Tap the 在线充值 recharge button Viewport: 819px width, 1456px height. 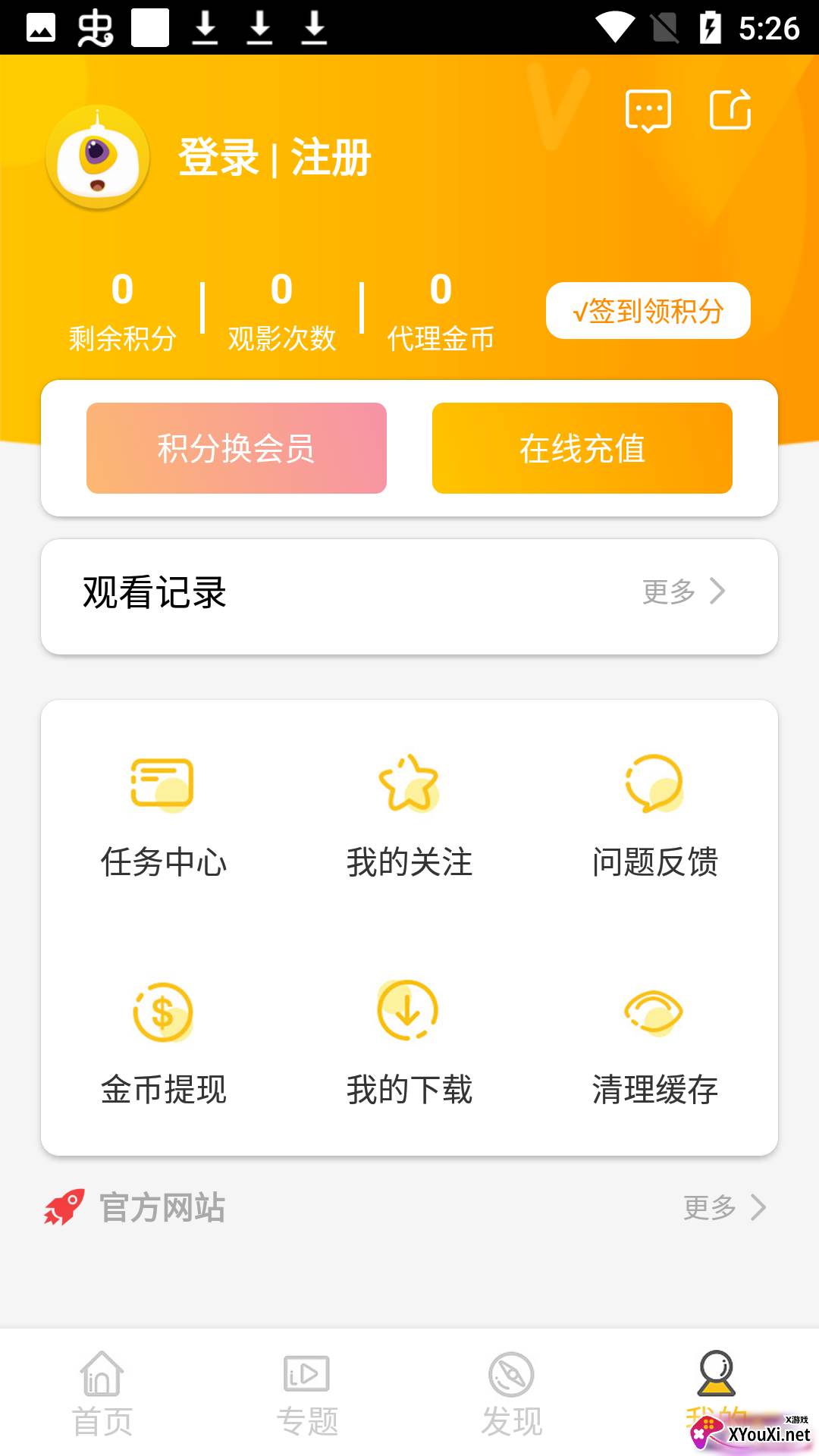[582, 448]
